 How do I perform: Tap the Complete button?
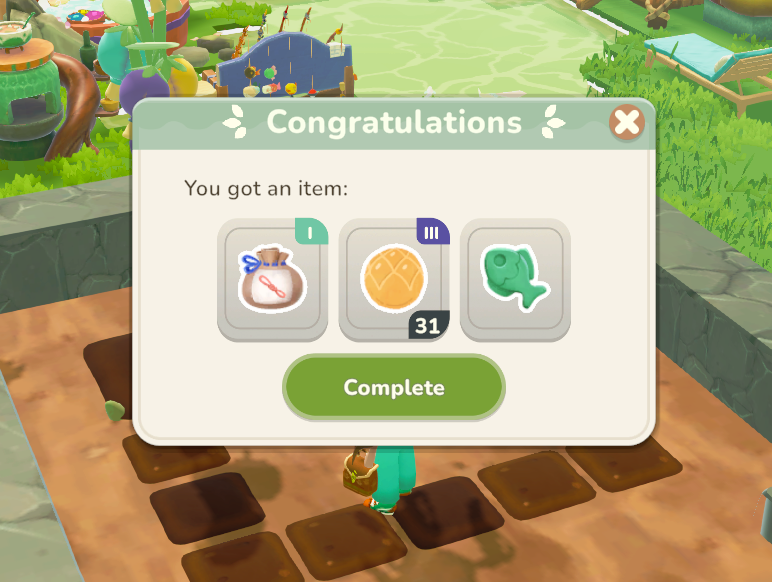pos(394,387)
